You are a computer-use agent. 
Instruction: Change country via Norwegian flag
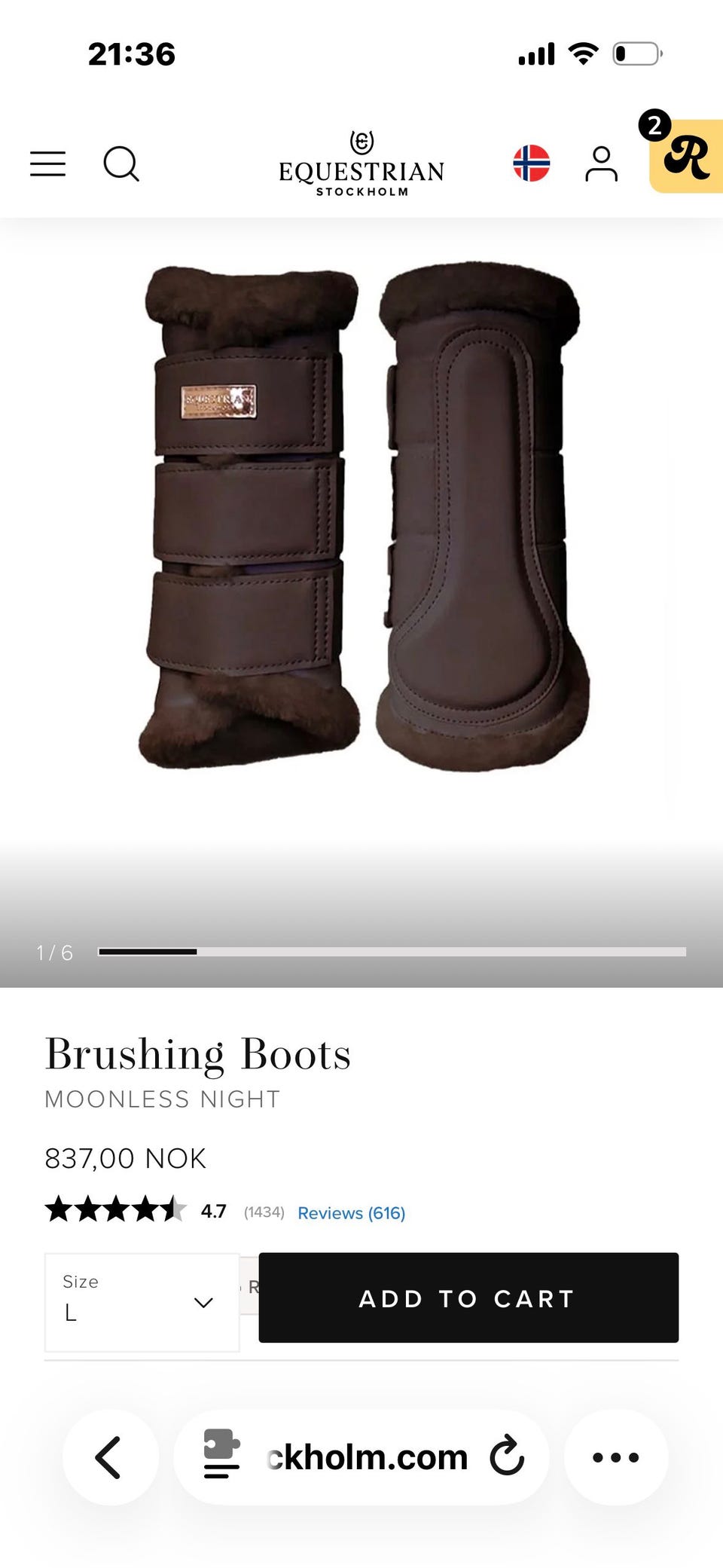tap(532, 164)
